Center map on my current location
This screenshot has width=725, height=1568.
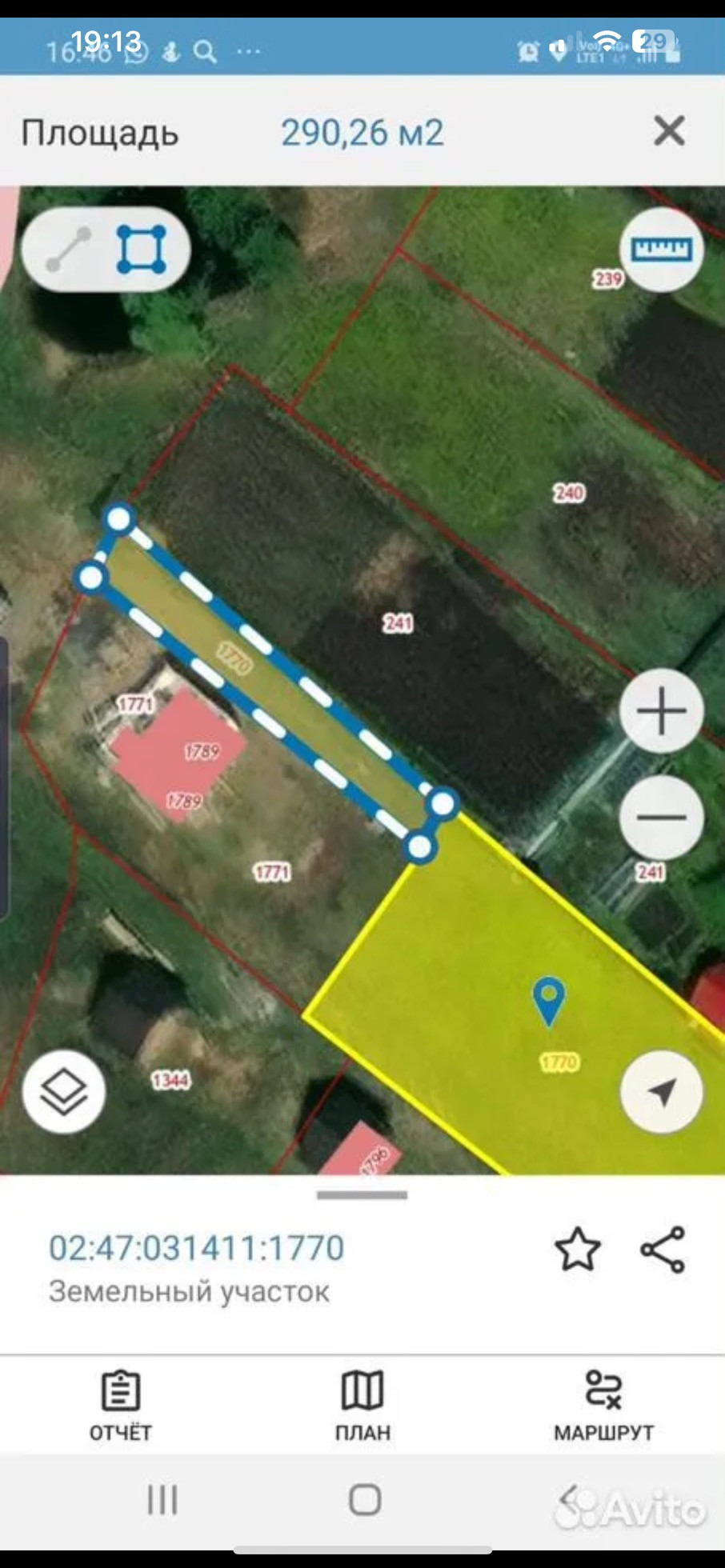point(661,1091)
